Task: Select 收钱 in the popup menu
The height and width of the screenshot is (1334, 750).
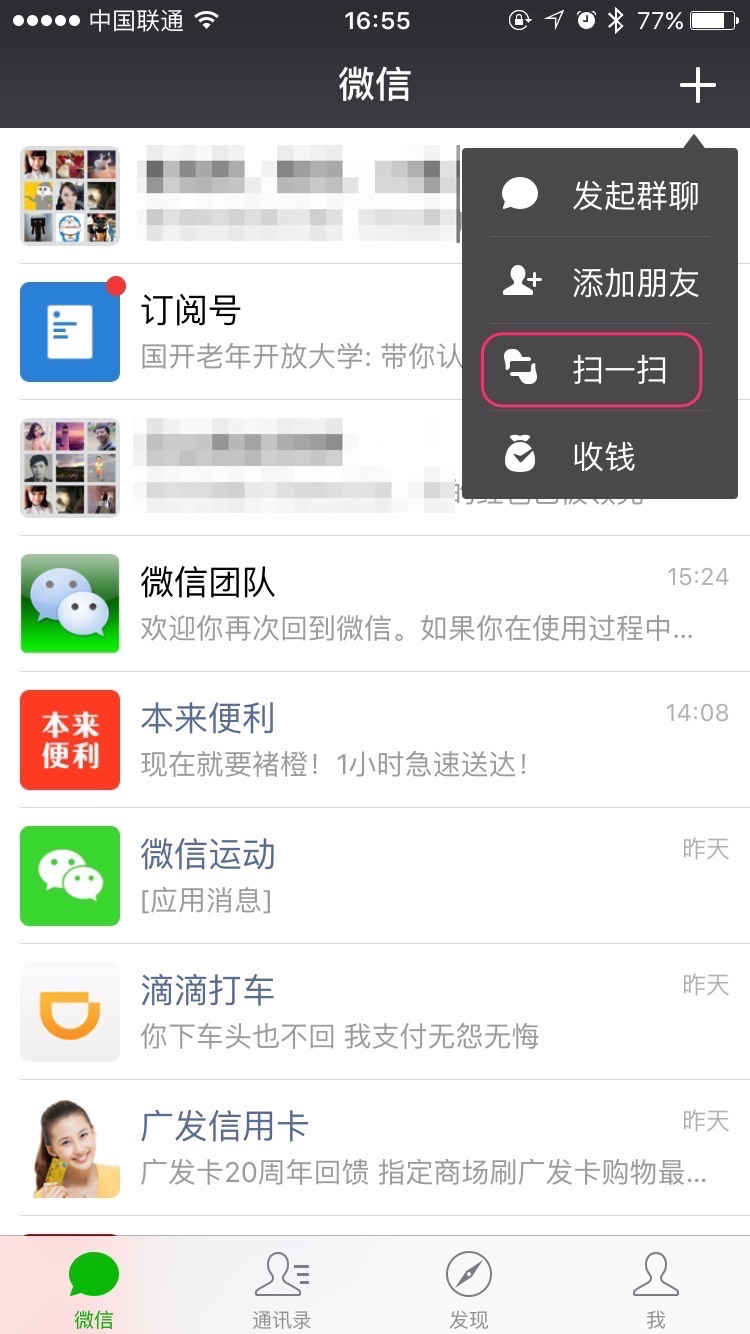Action: 600,457
